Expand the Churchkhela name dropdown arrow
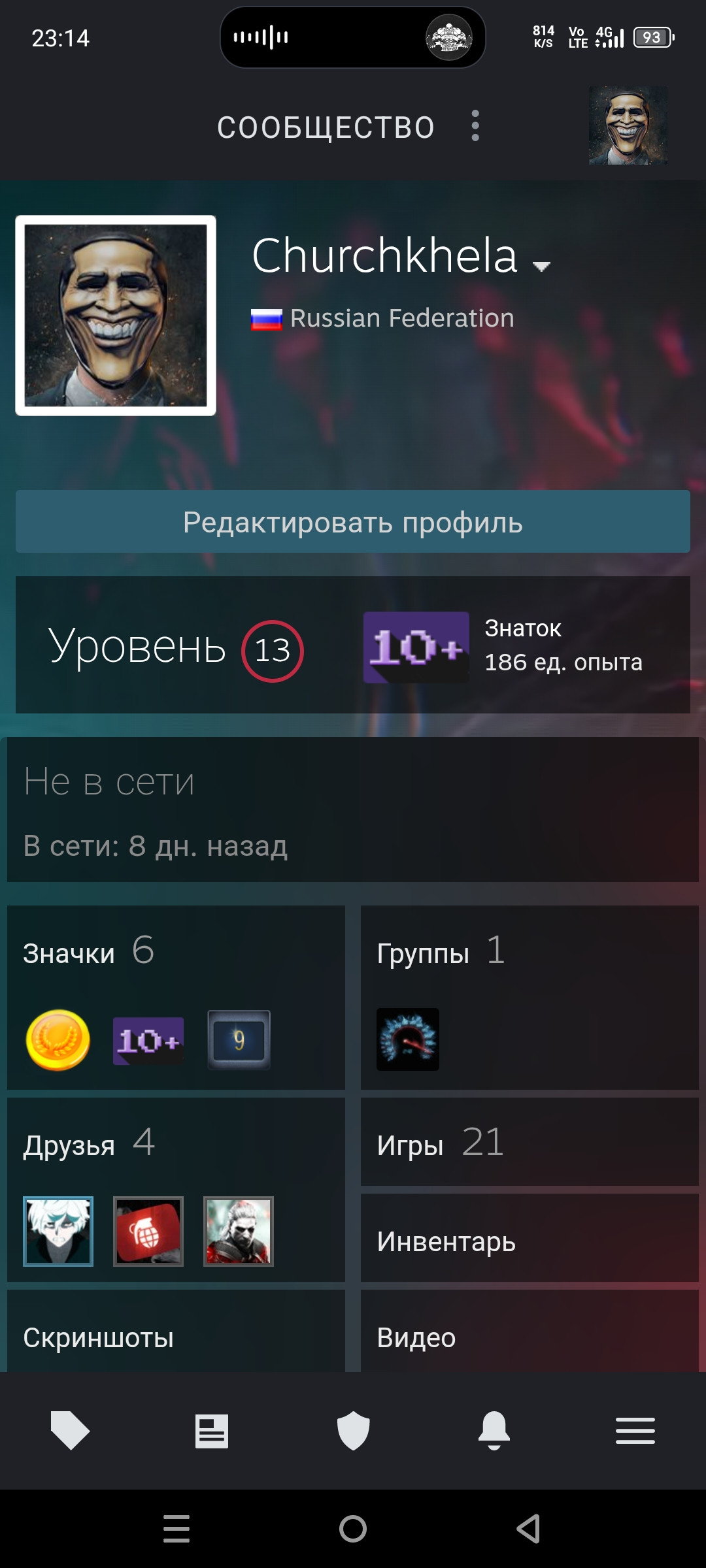The width and height of the screenshot is (706, 1568). point(541,266)
